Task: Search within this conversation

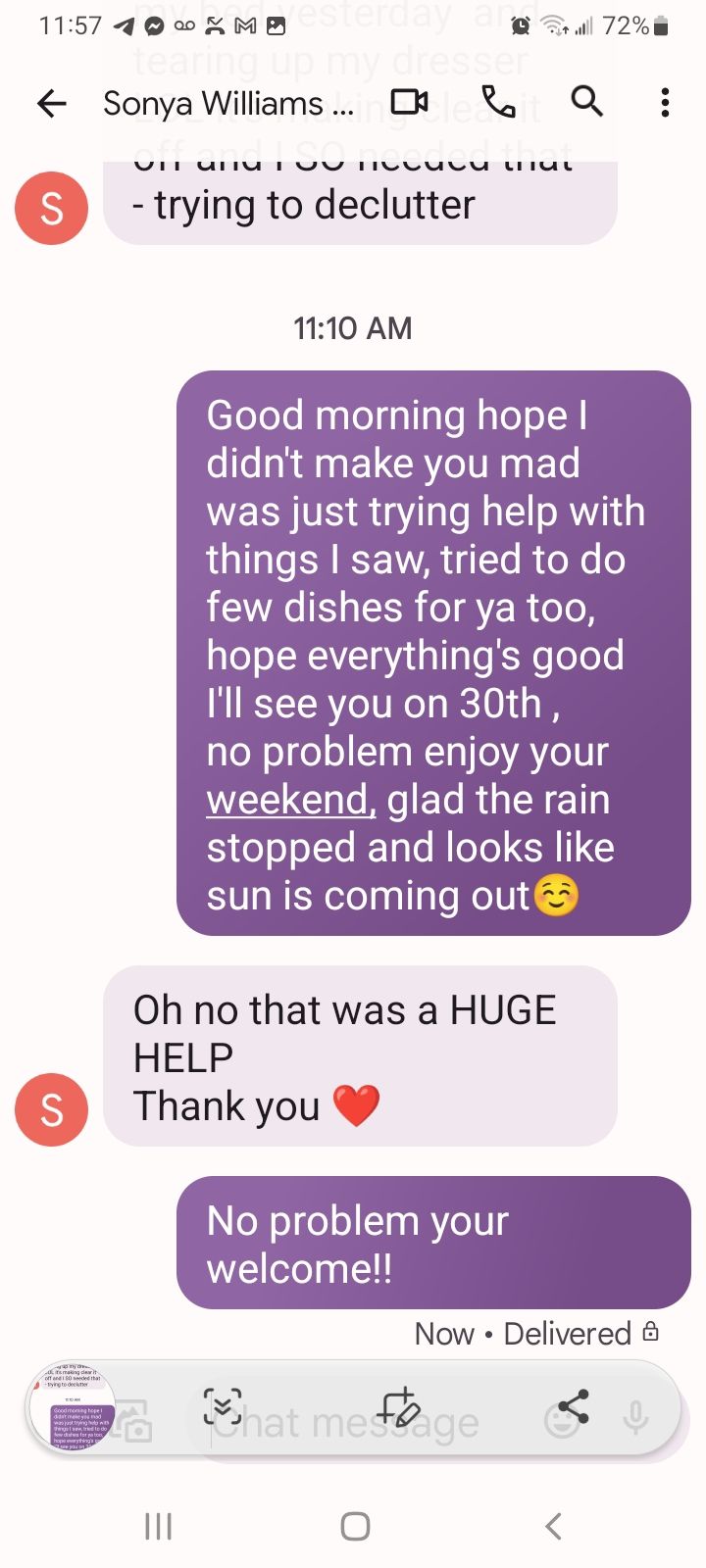Action: [x=586, y=101]
